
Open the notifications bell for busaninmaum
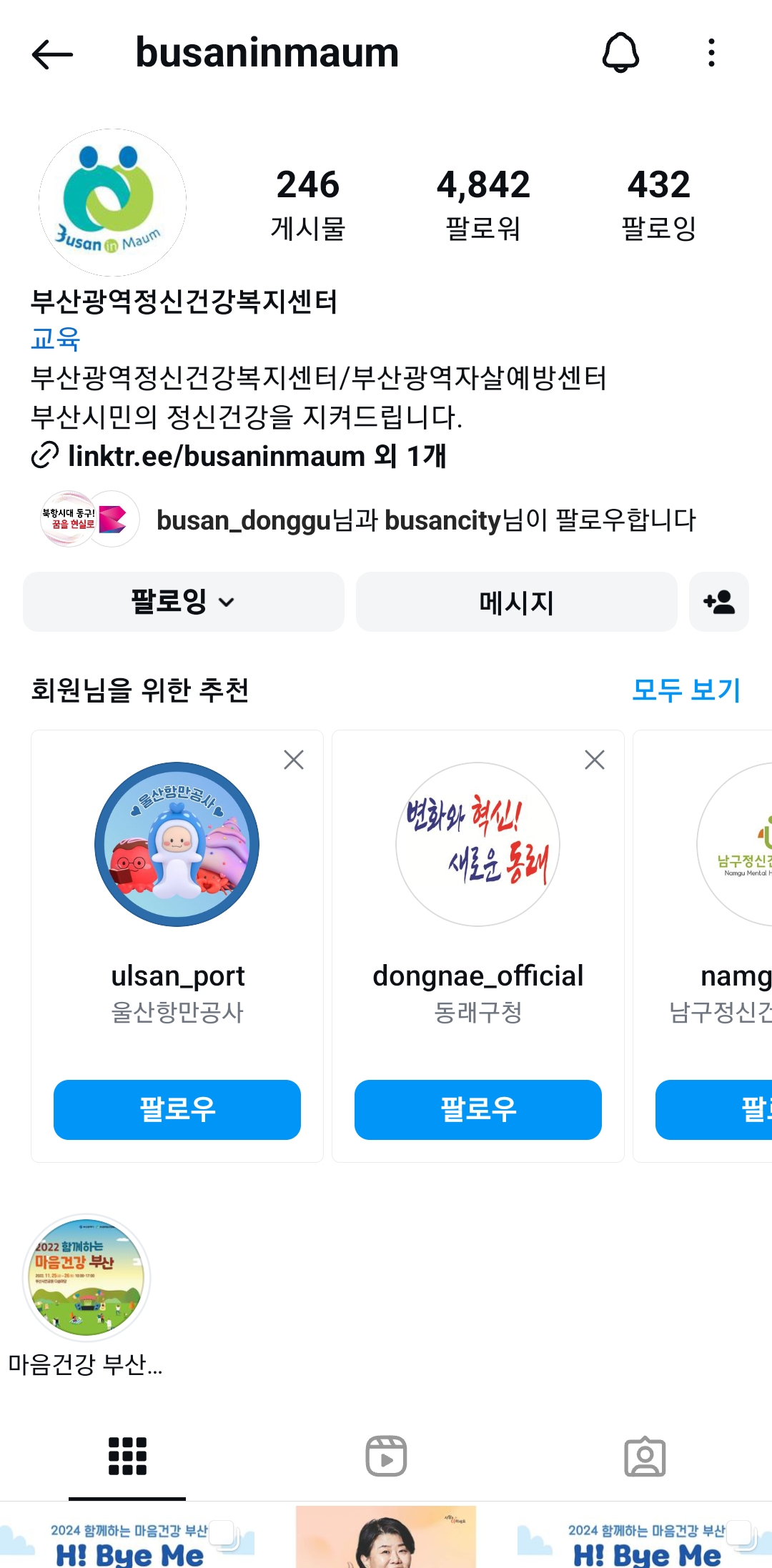point(620,53)
